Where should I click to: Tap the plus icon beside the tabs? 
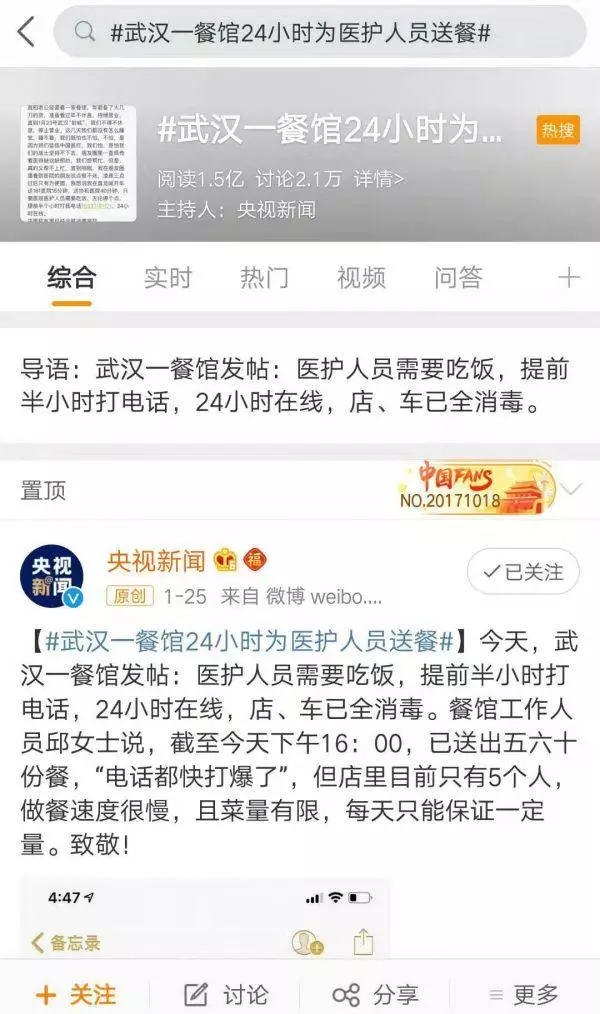point(568,277)
